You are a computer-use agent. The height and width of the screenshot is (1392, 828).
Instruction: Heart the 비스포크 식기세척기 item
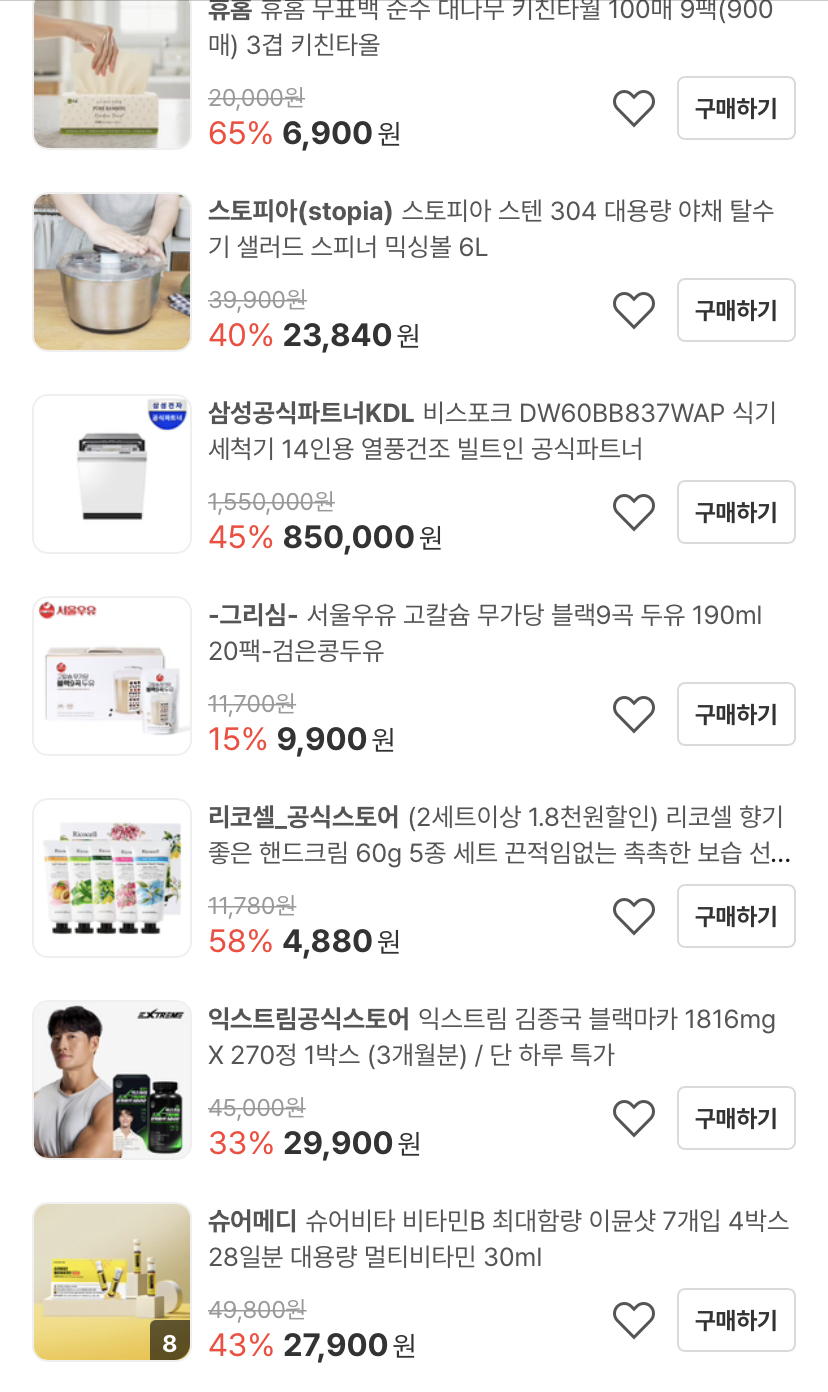tap(633, 512)
